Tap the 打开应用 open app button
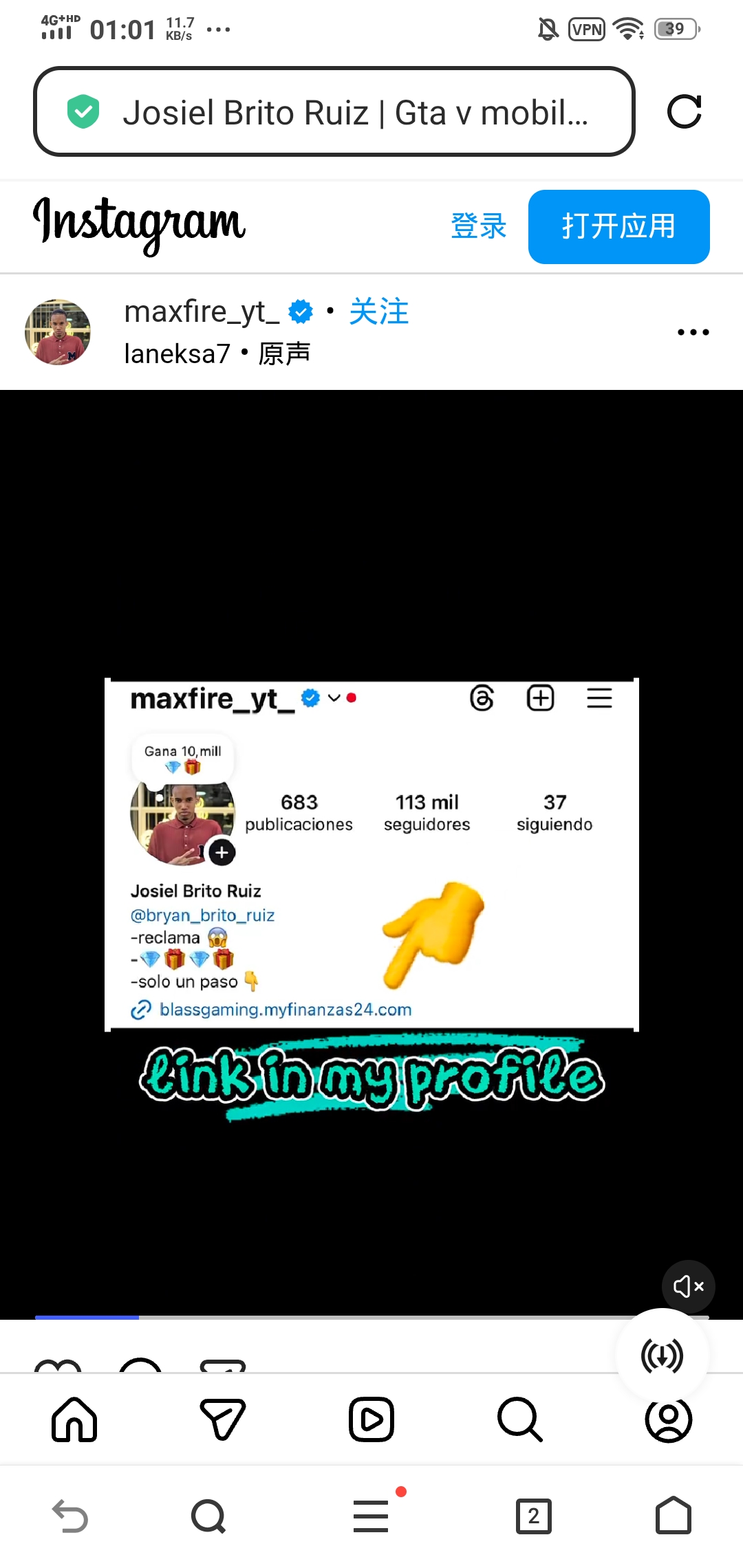The height and width of the screenshot is (1568, 743). [618, 226]
